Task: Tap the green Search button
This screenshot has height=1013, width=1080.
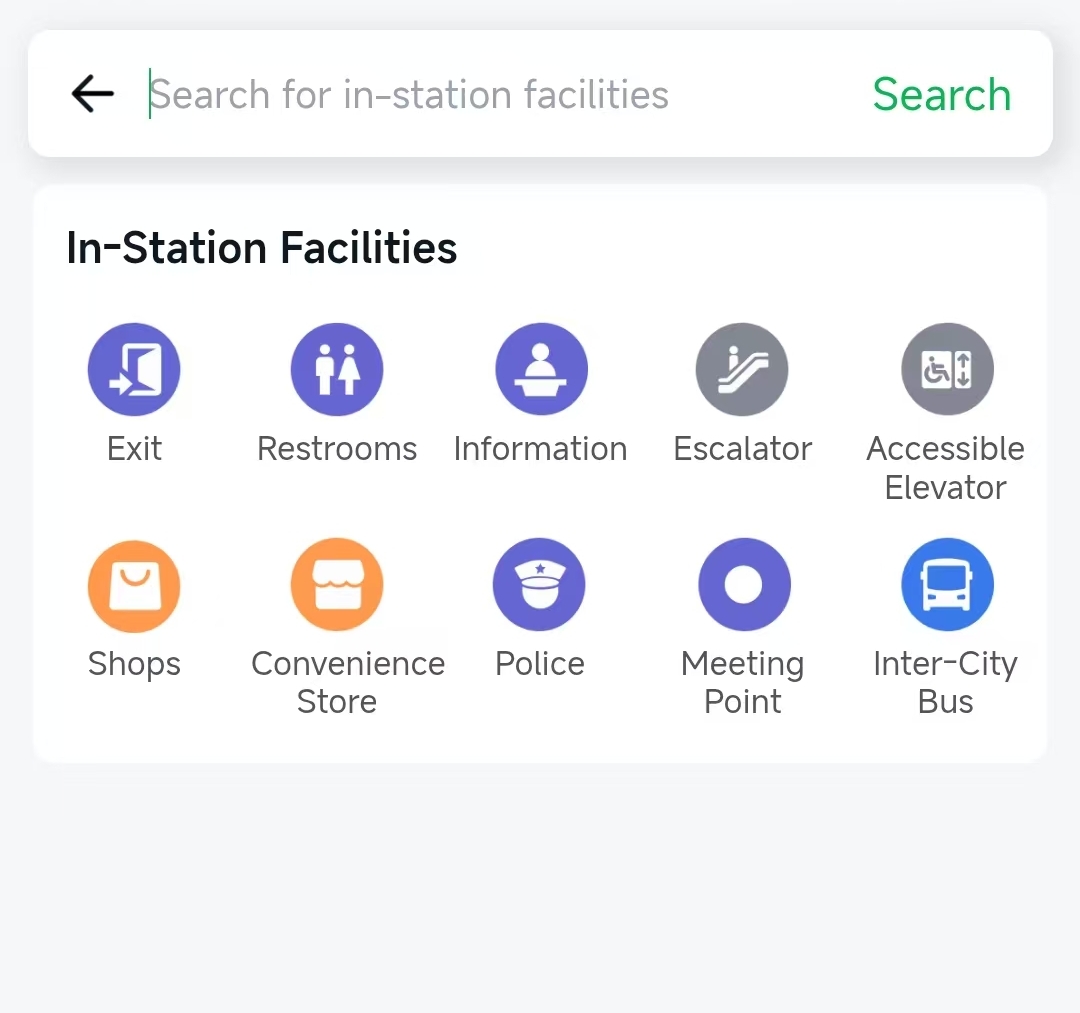Action: [x=941, y=94]
